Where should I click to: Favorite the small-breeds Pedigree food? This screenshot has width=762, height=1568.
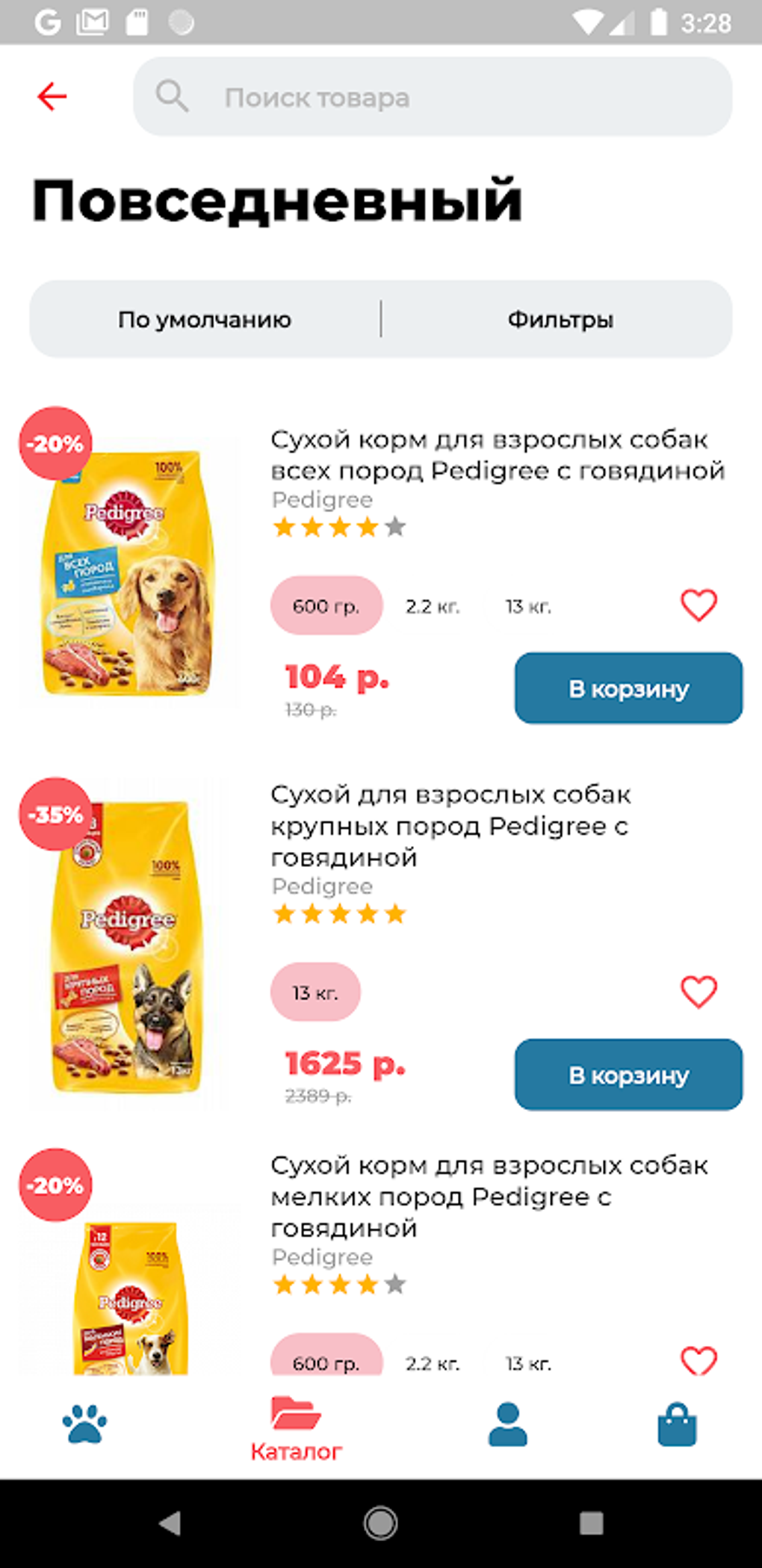point(698,1360)
